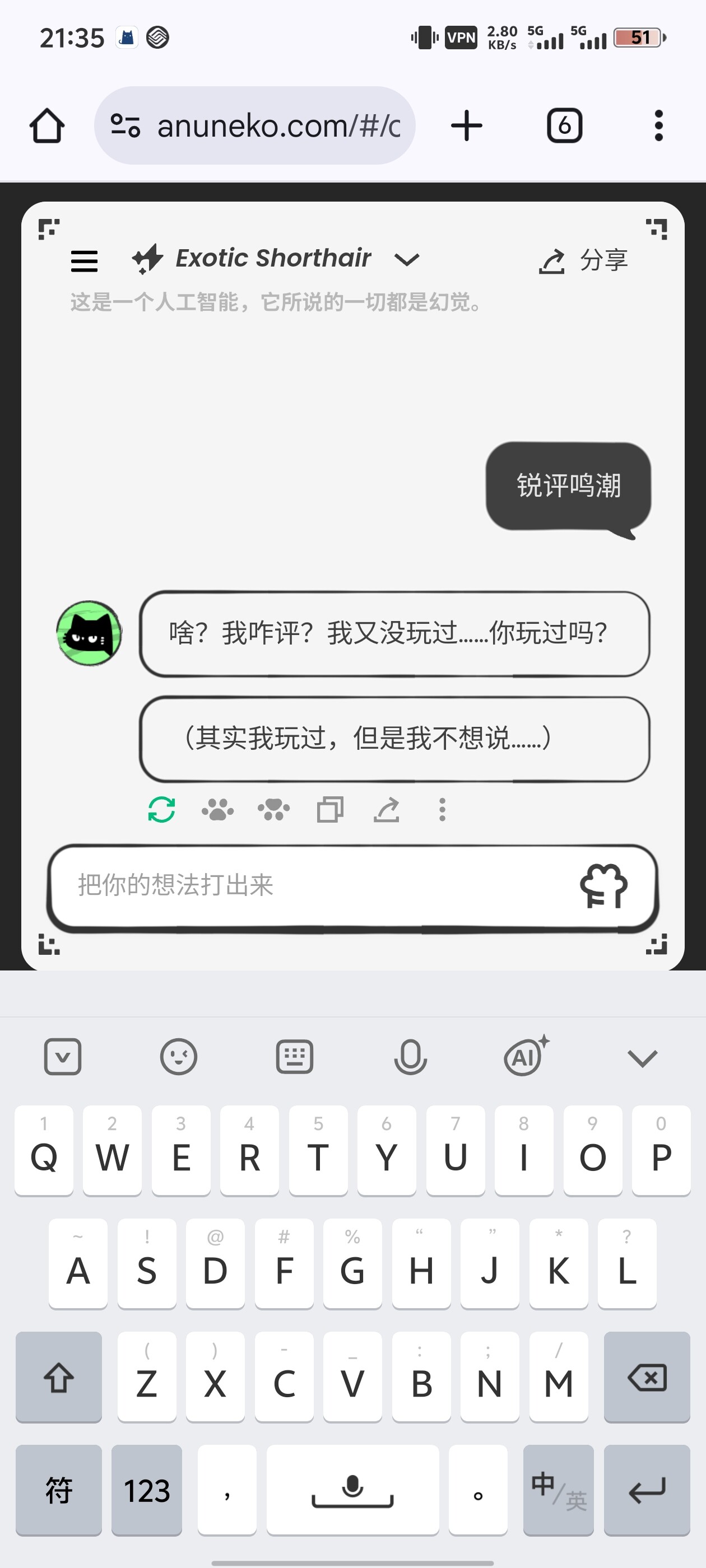The image size is (706, 1568).
Task: Expand the Exotic Shorthair model dropdown
Action: point(406,260)
